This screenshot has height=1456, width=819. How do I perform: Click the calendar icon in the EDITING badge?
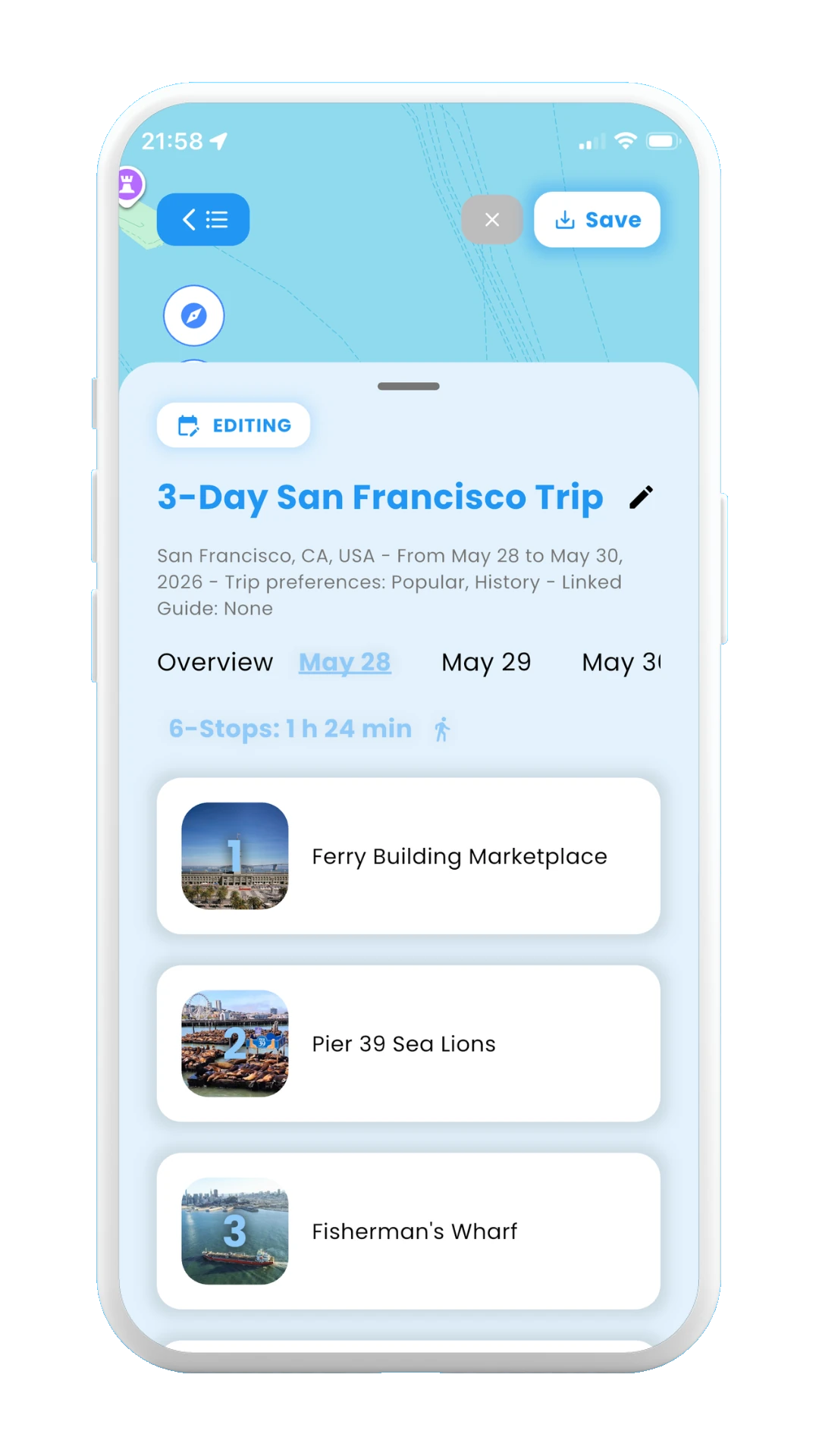(188, 425)
